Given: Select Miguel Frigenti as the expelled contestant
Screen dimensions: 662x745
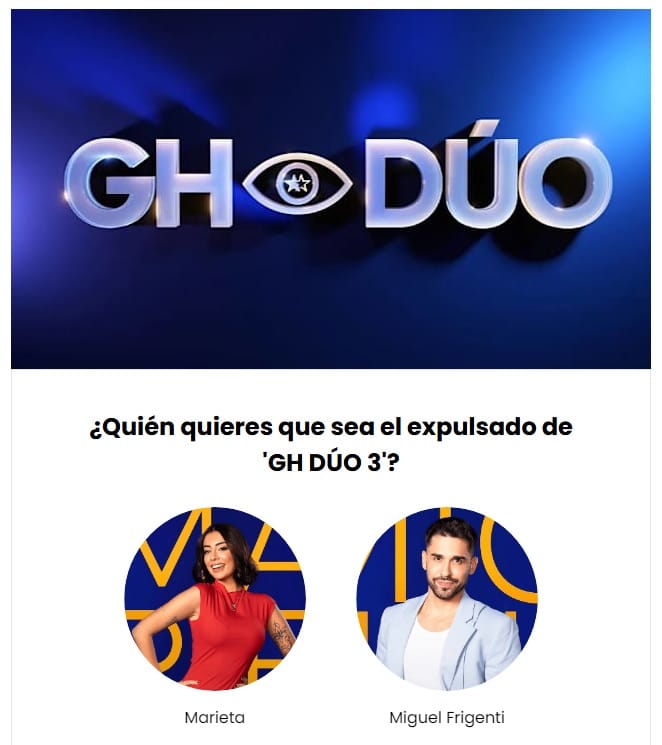Looking at the screenshot, I should pos(447,599).
